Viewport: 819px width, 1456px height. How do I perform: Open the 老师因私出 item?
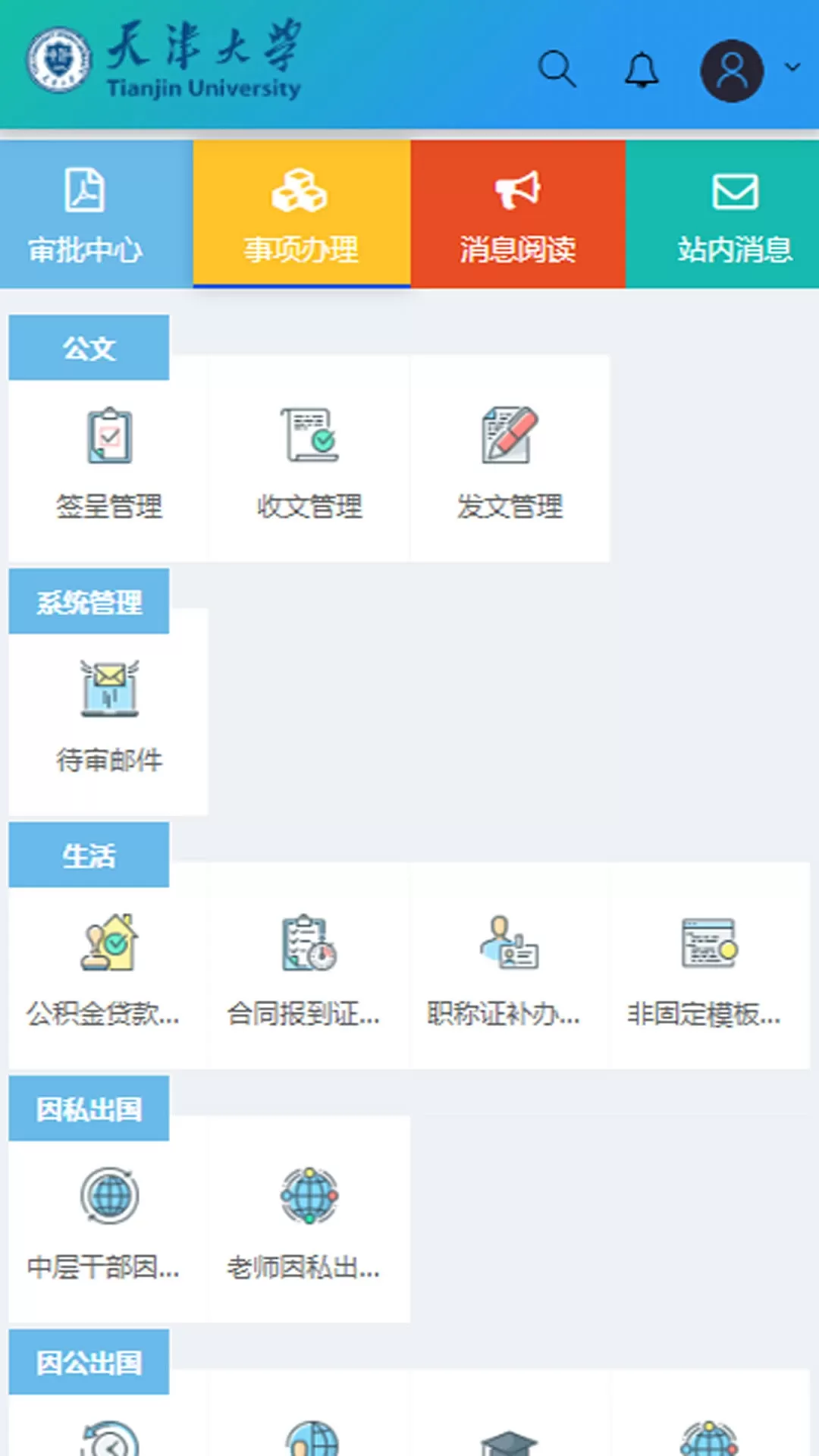tap(309, 1219)
